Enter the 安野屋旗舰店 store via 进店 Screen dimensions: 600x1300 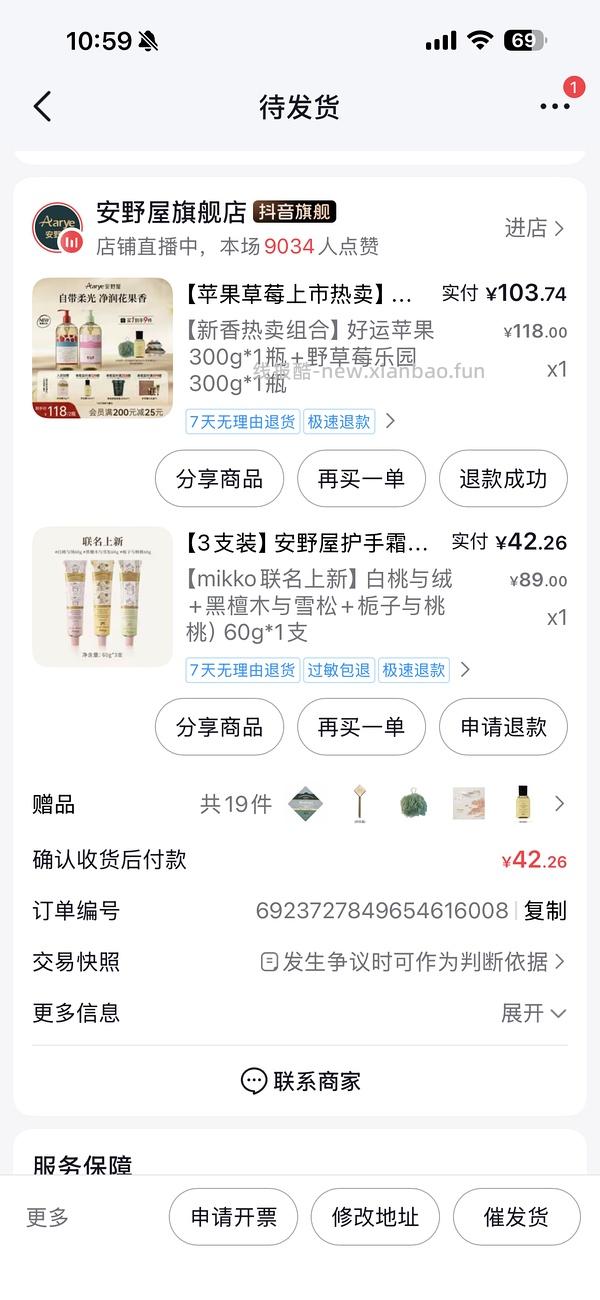coord(534,228)
